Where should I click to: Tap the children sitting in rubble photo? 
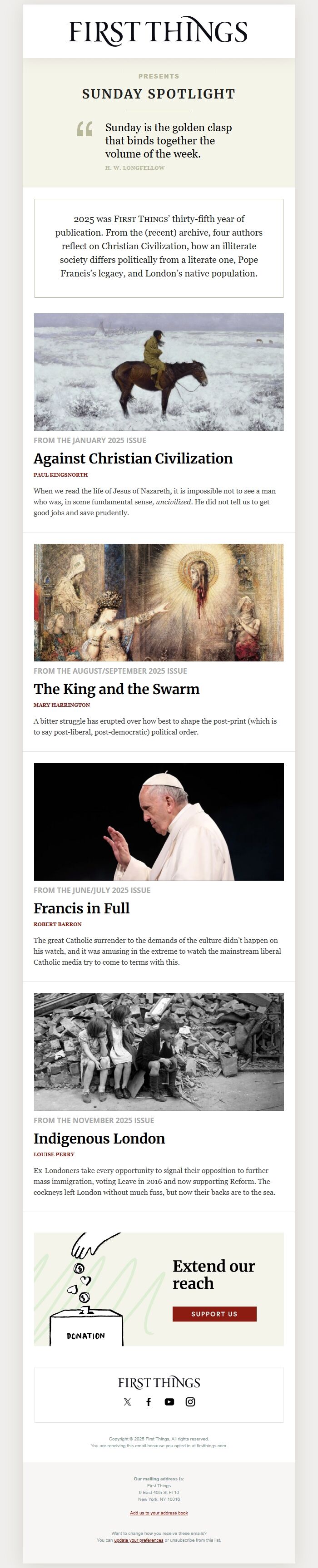tap(159, 1052)
